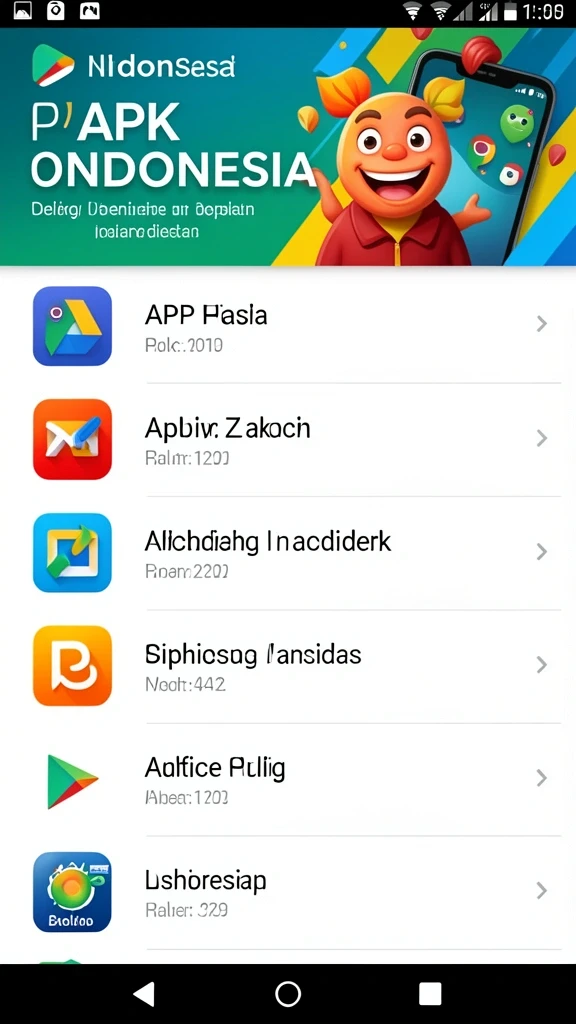The height and width of the screenshot is (1024, 576).
Task: Open the Apbiv Zakoch list item
Action: pyautogui.click(x=288, y=440)
